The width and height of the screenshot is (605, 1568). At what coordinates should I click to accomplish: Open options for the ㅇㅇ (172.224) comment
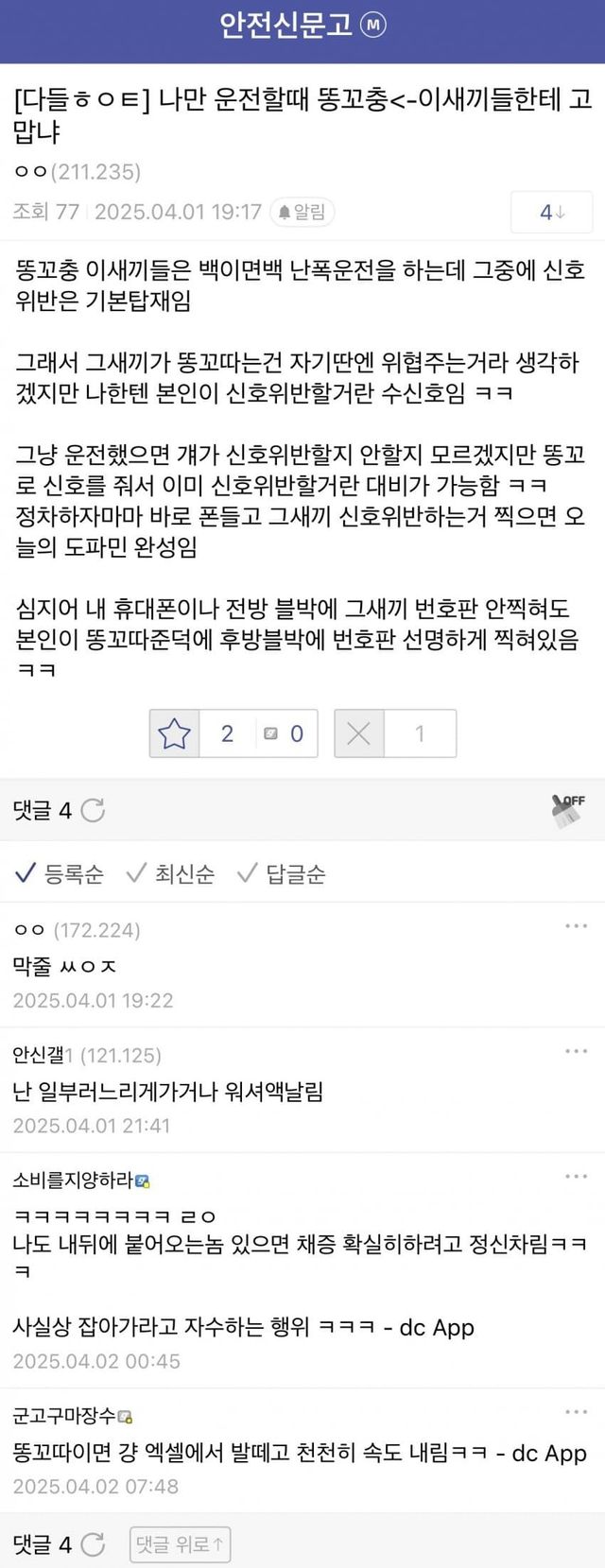tap(576, 926)
